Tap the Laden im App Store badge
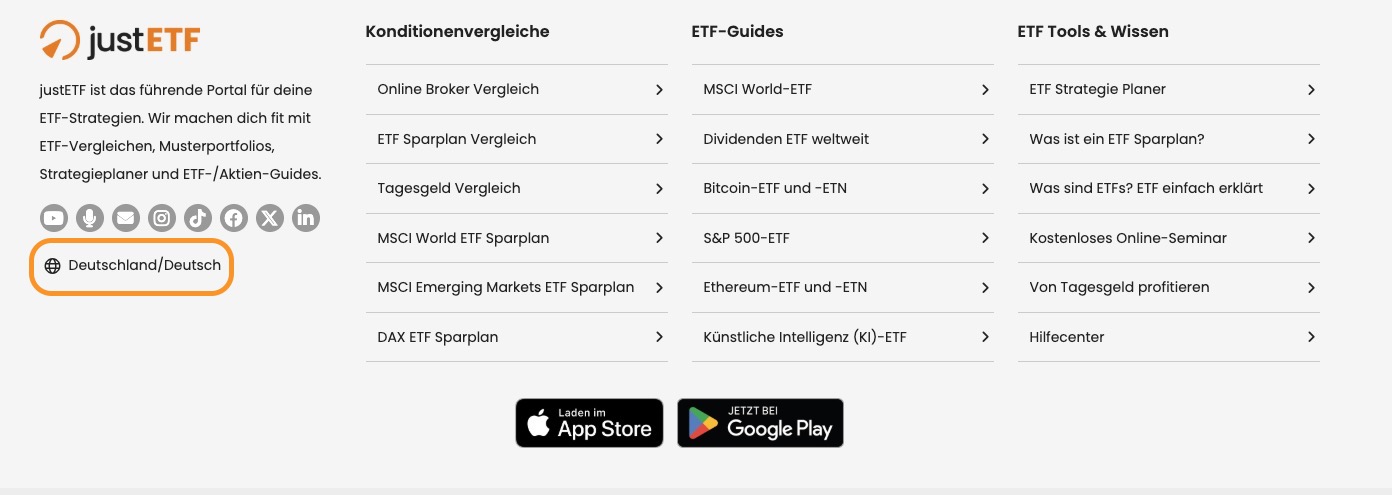The width and height of the screenshot is (1392, 495). 589,423
